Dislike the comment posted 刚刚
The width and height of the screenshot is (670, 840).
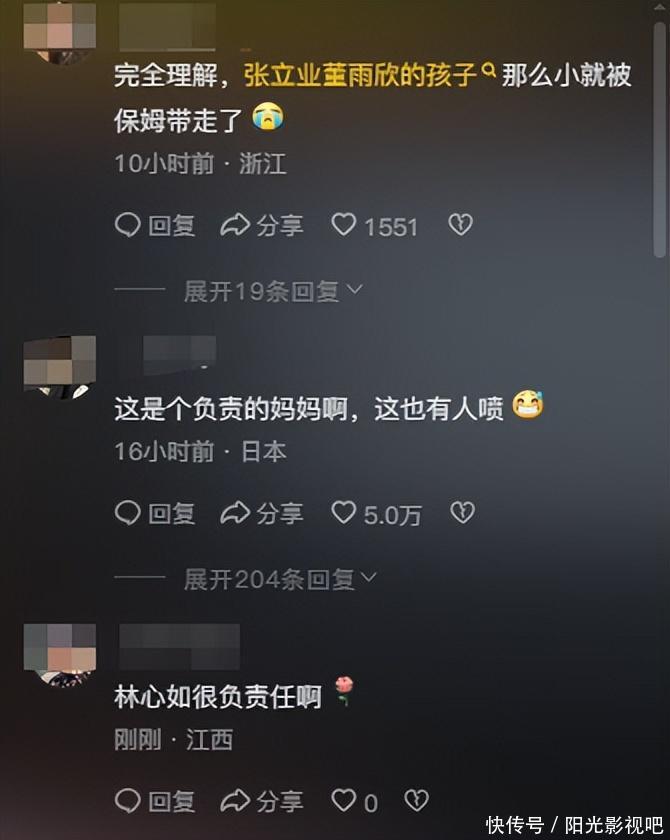click(x=416, y=800)
